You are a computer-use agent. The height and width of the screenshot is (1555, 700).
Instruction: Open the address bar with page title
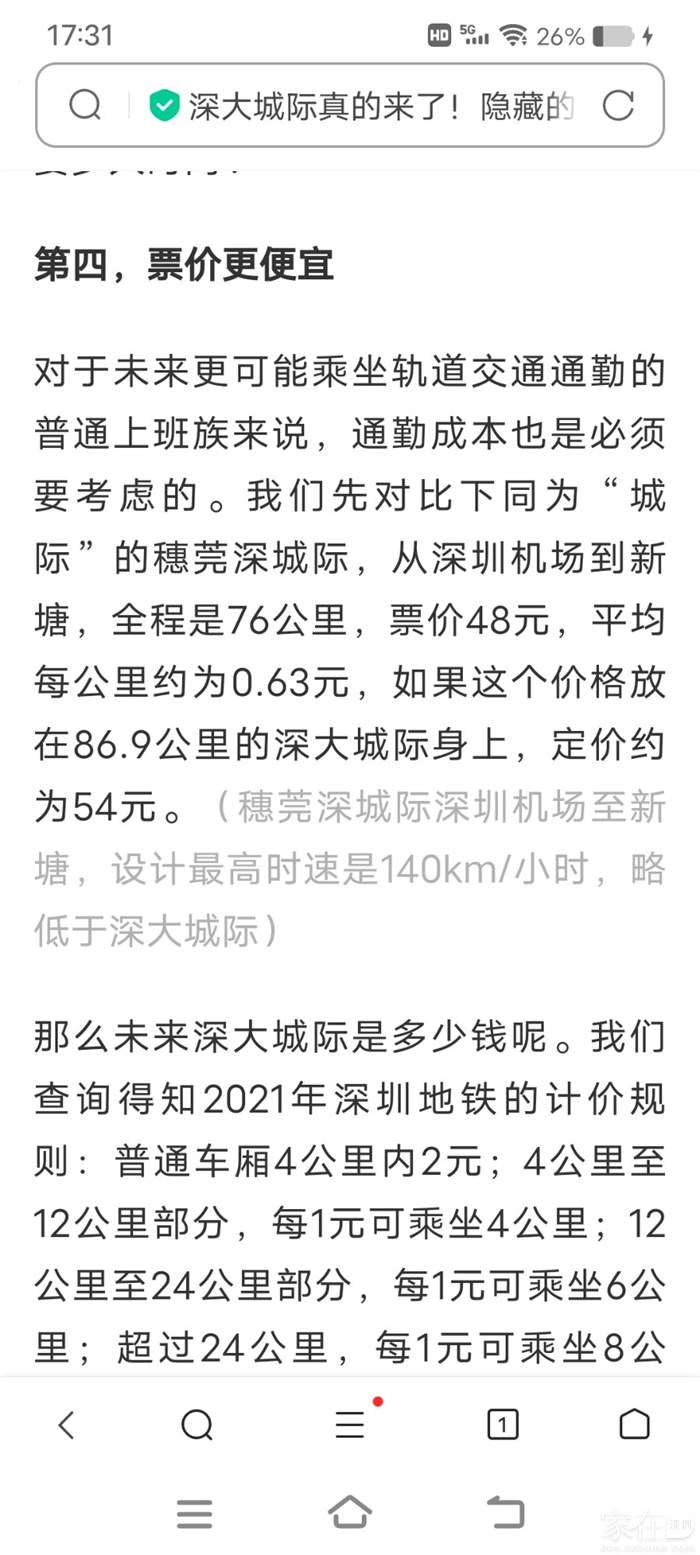point(380,105)
